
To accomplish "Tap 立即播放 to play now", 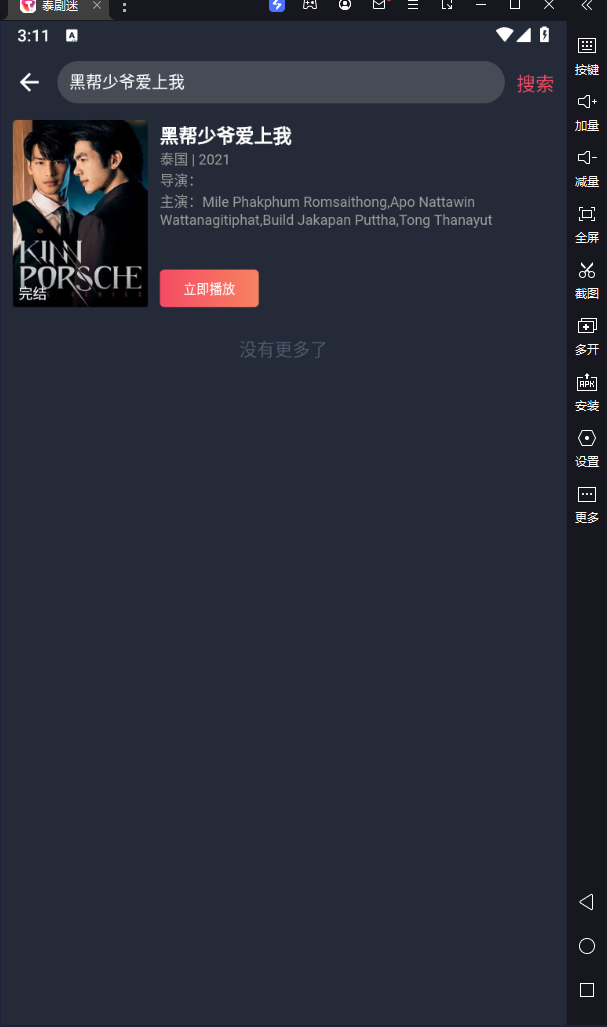I will click(209, 288).
